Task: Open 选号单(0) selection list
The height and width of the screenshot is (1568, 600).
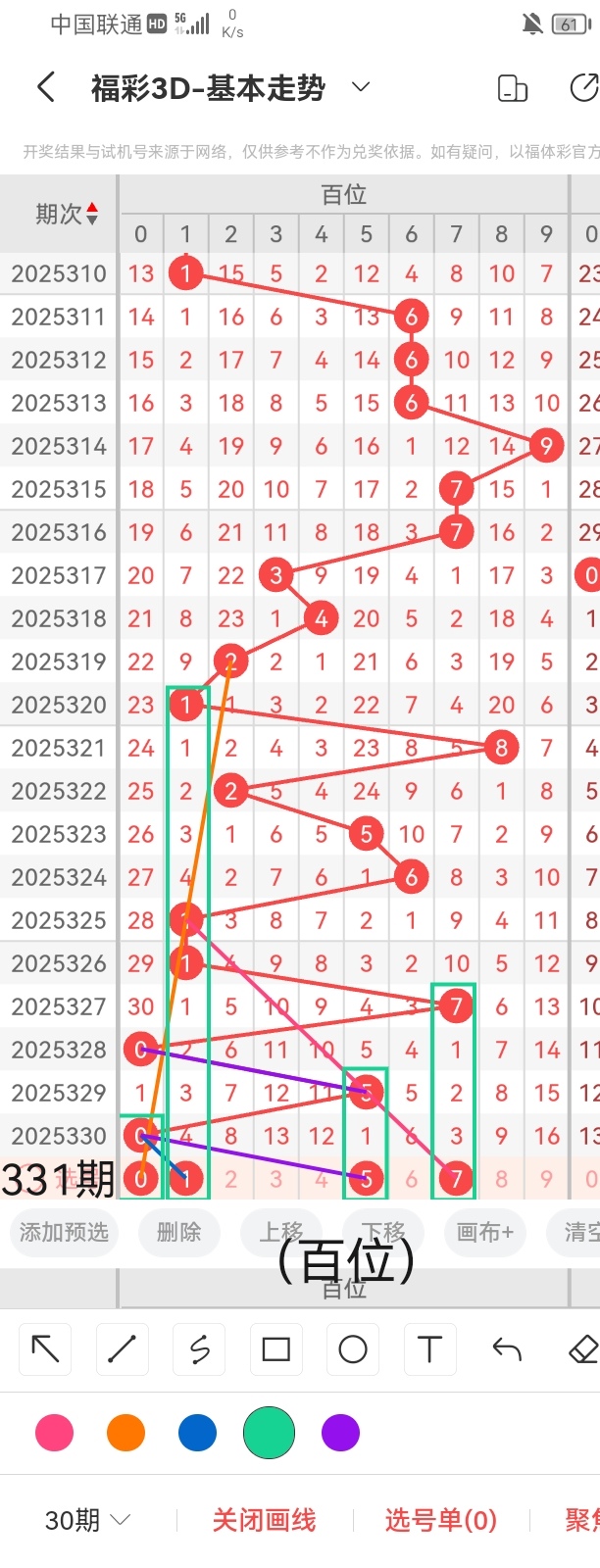Action: pos(440,1520)
